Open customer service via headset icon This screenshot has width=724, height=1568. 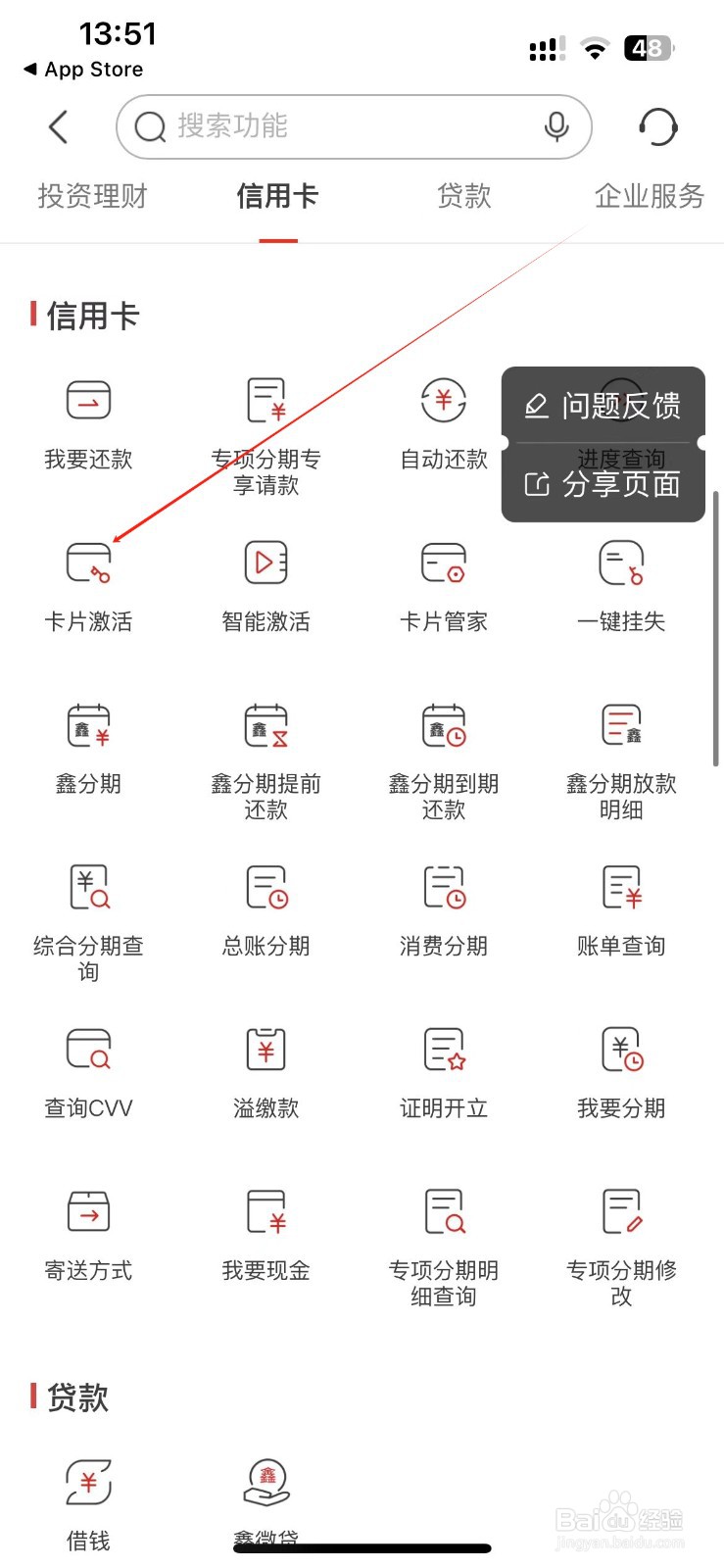[x=658, y=125]
